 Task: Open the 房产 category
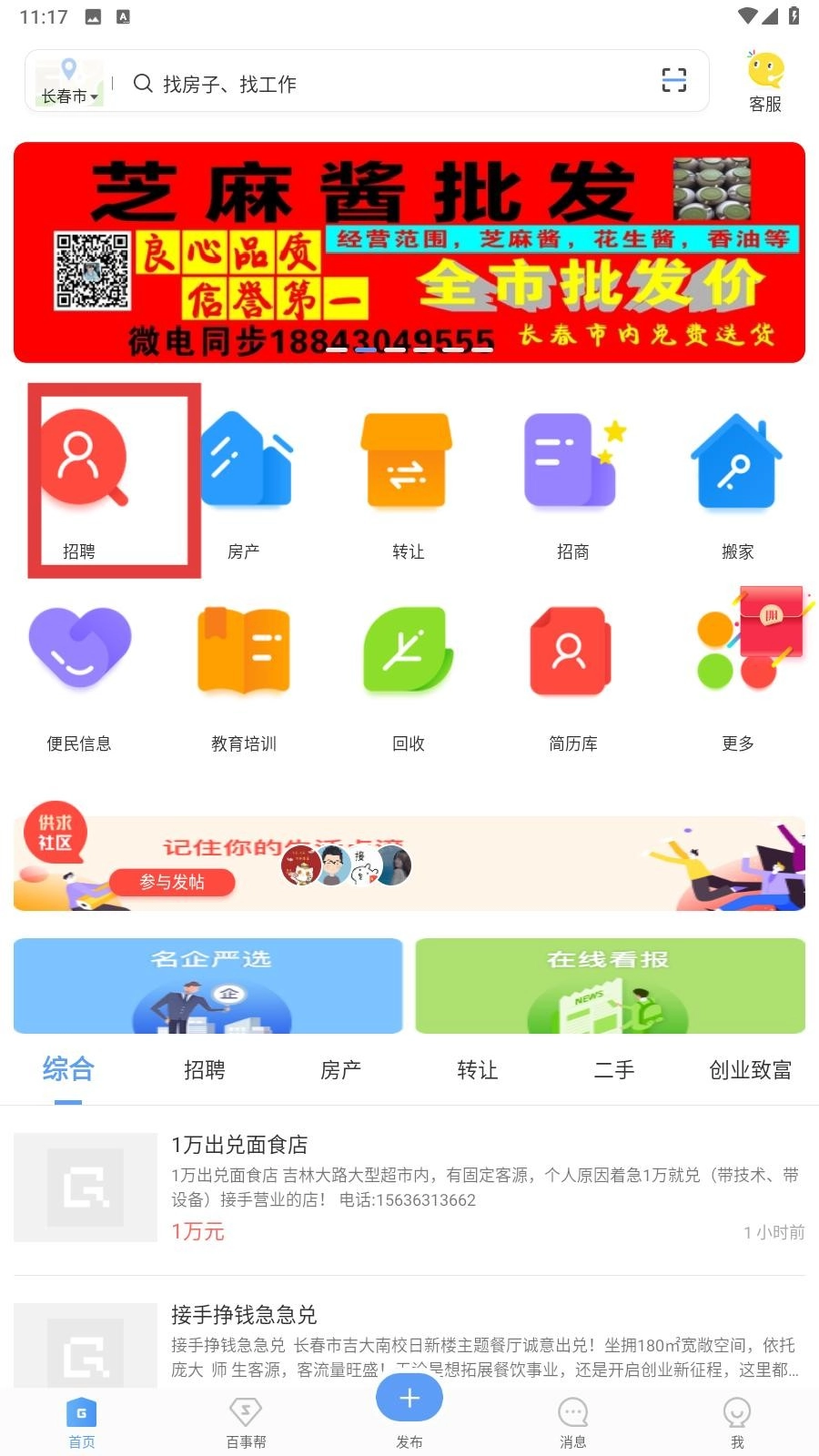pos(244,482)
